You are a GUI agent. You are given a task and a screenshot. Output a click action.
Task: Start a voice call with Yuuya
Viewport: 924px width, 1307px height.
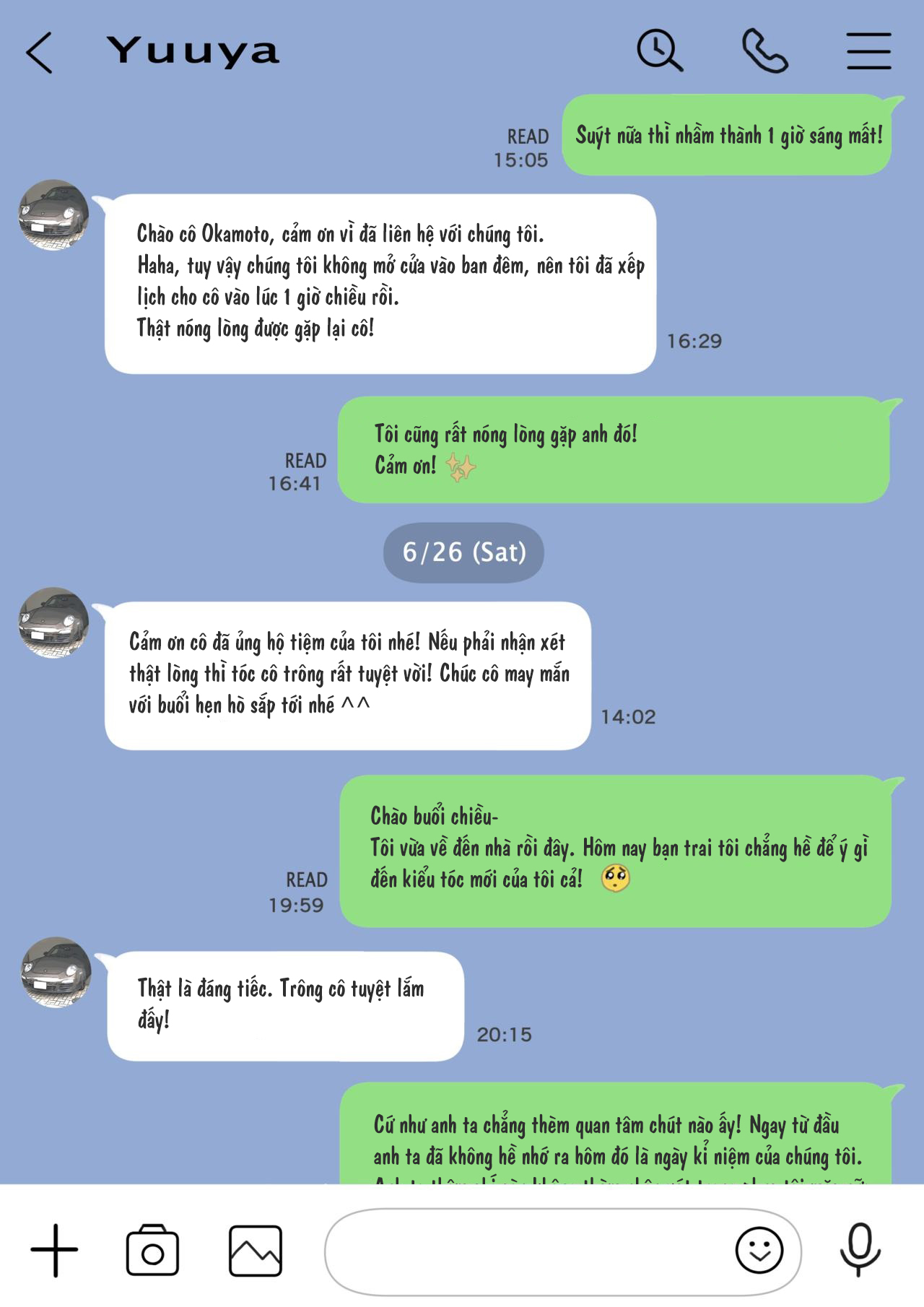[x=765, y=51]
